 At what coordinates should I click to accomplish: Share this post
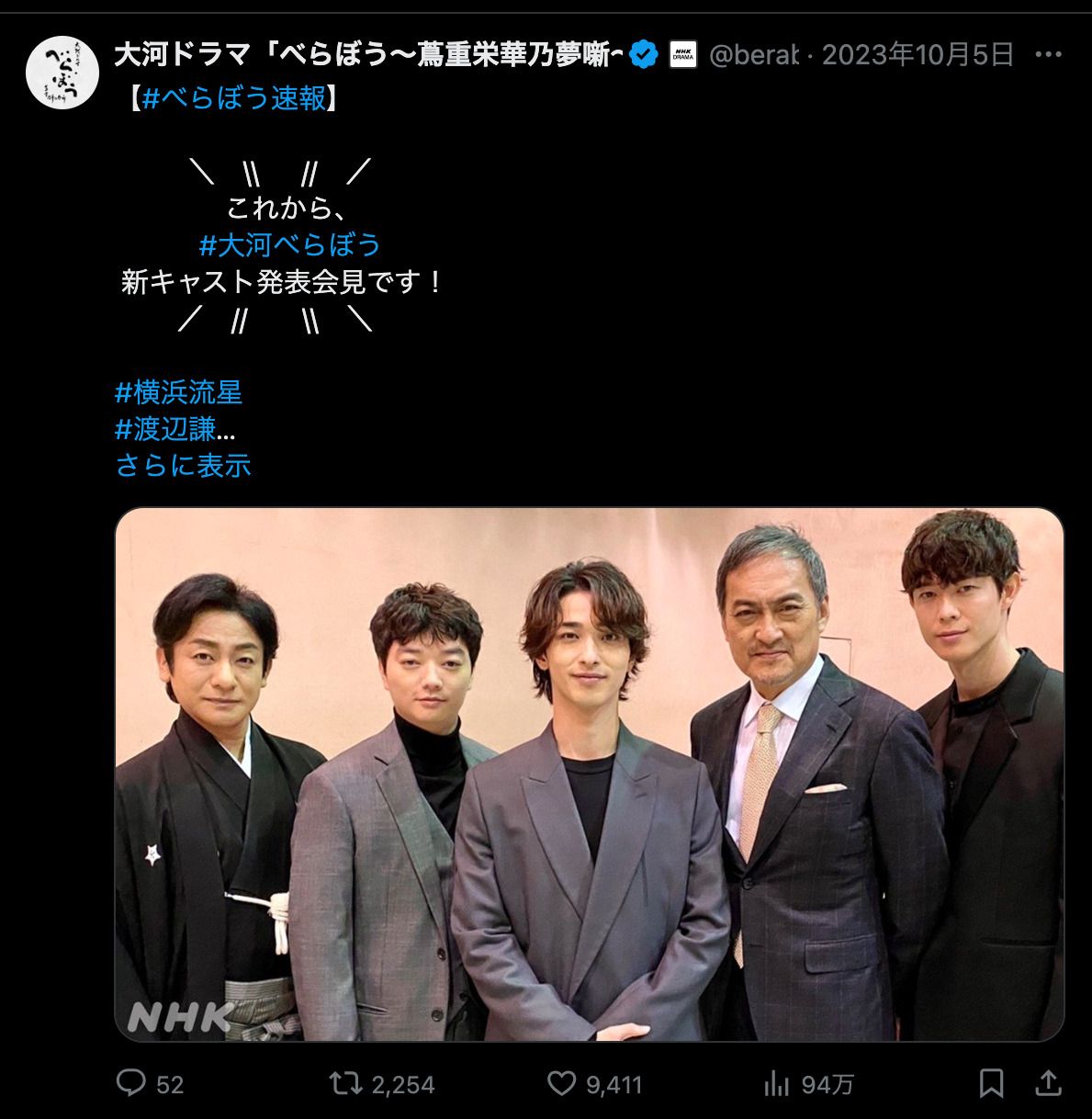tap(1049, 1084)
